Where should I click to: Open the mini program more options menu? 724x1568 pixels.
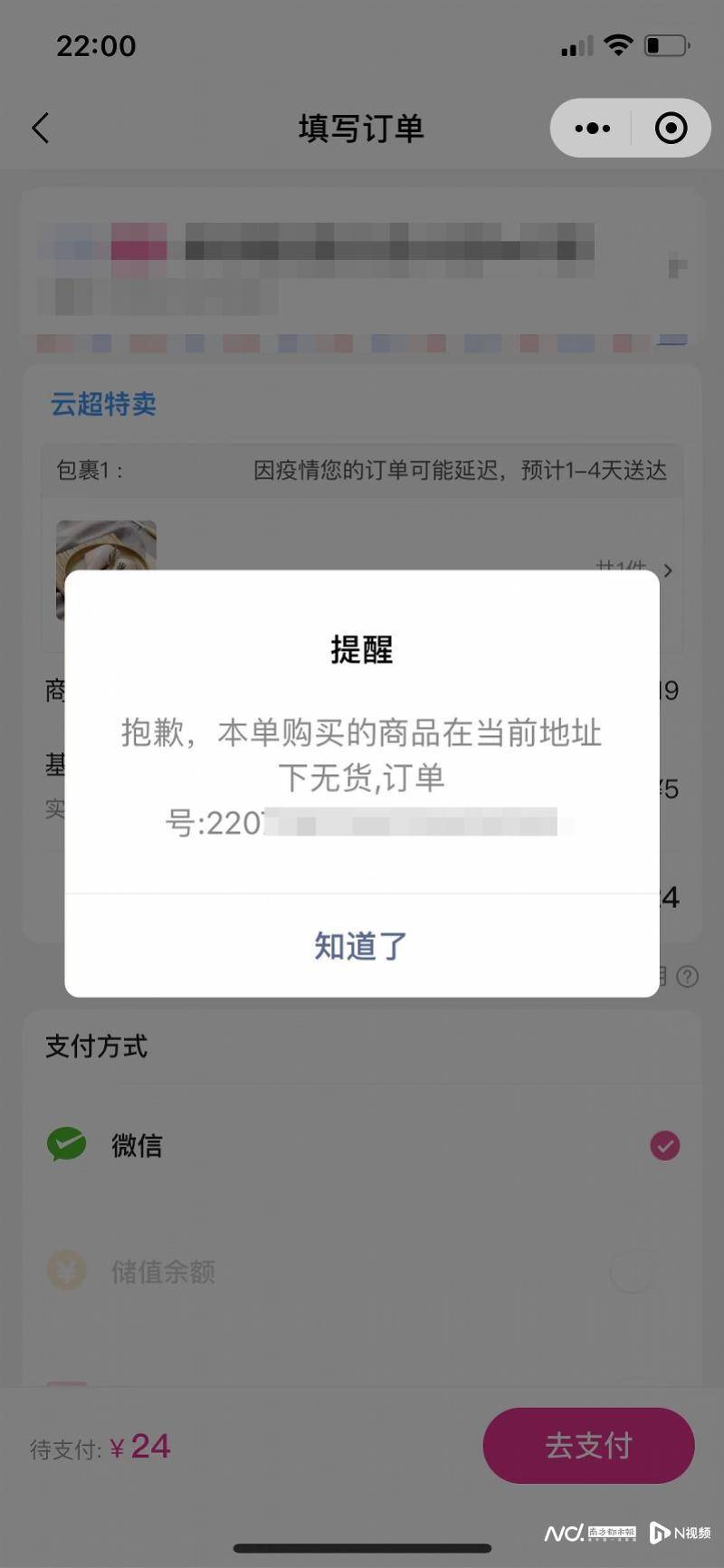tap(593, 129)
